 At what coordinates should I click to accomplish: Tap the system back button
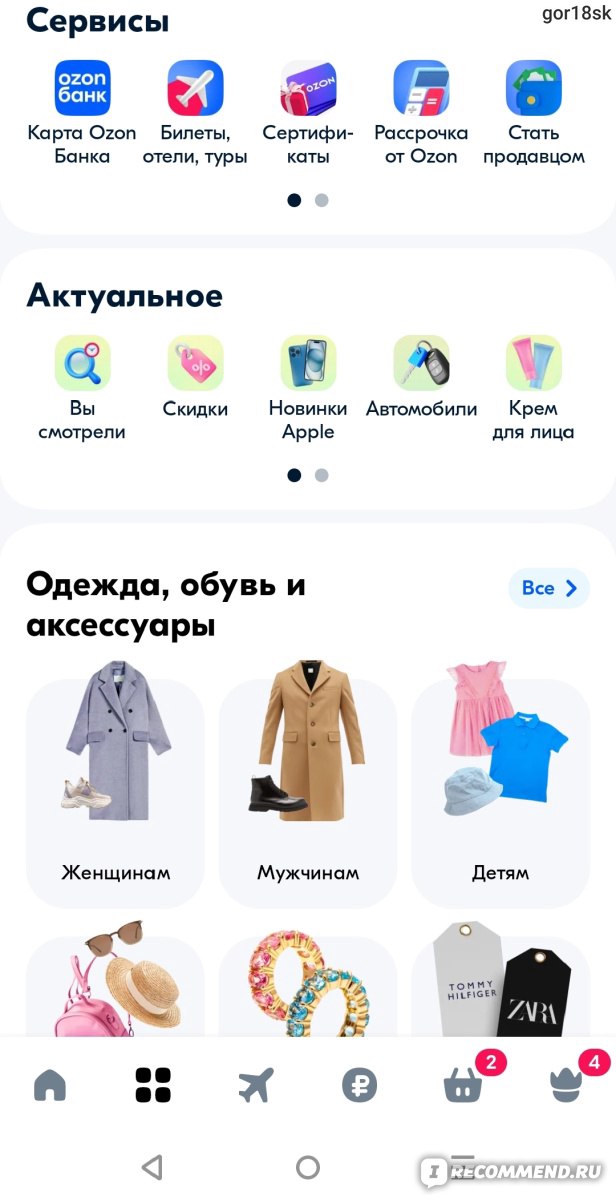(x=152, y=1166)
